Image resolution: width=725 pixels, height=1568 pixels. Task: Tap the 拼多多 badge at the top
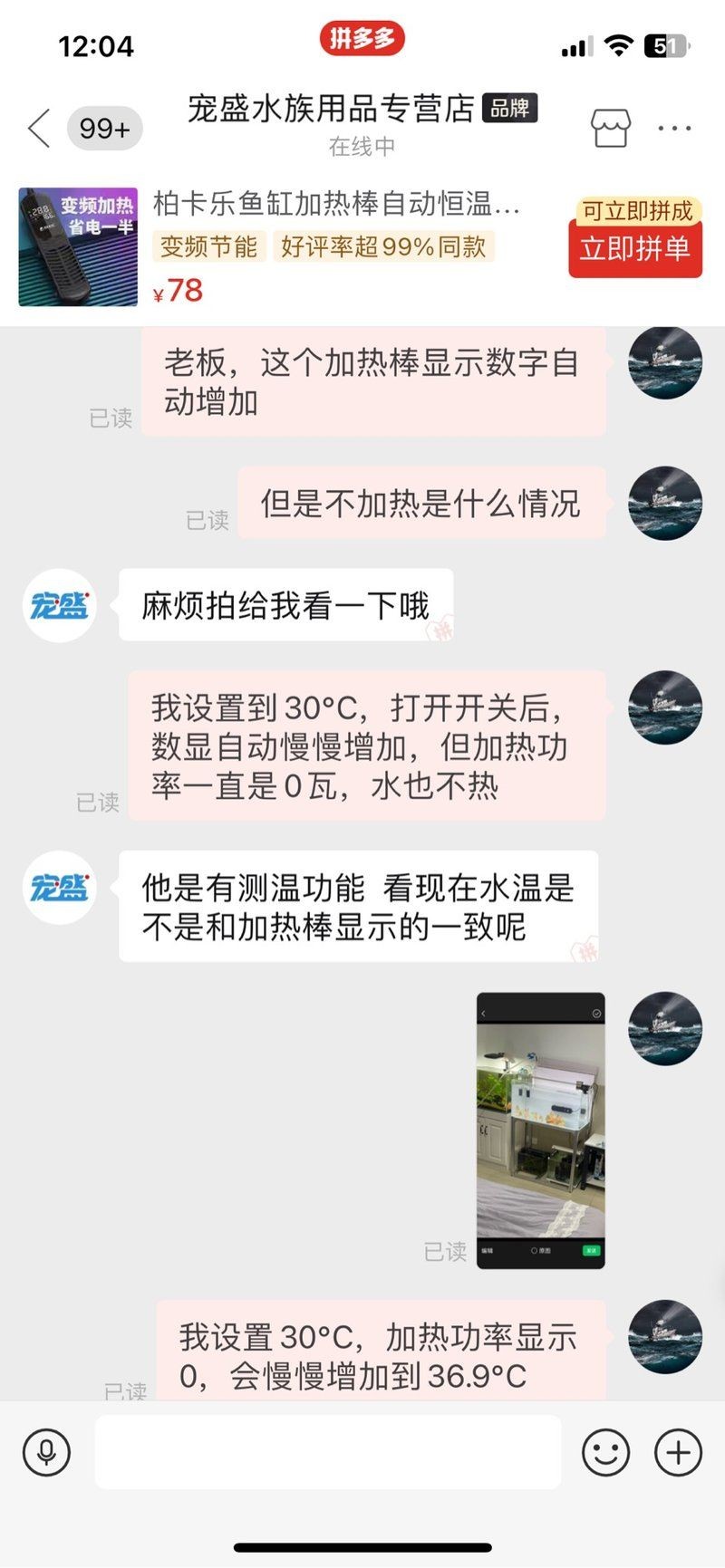click(x=362, y=39)
